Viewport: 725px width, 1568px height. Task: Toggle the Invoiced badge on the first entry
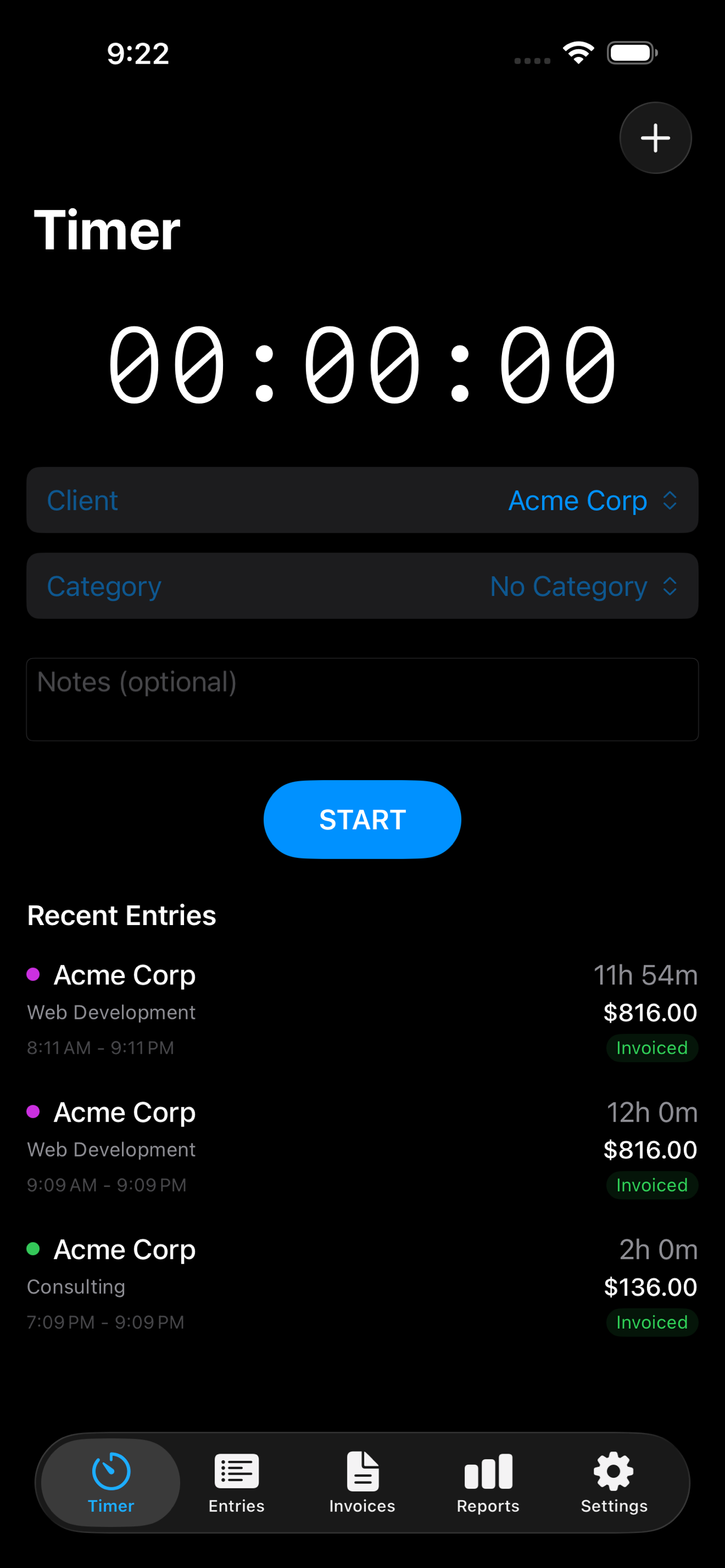click(652, 1048)
